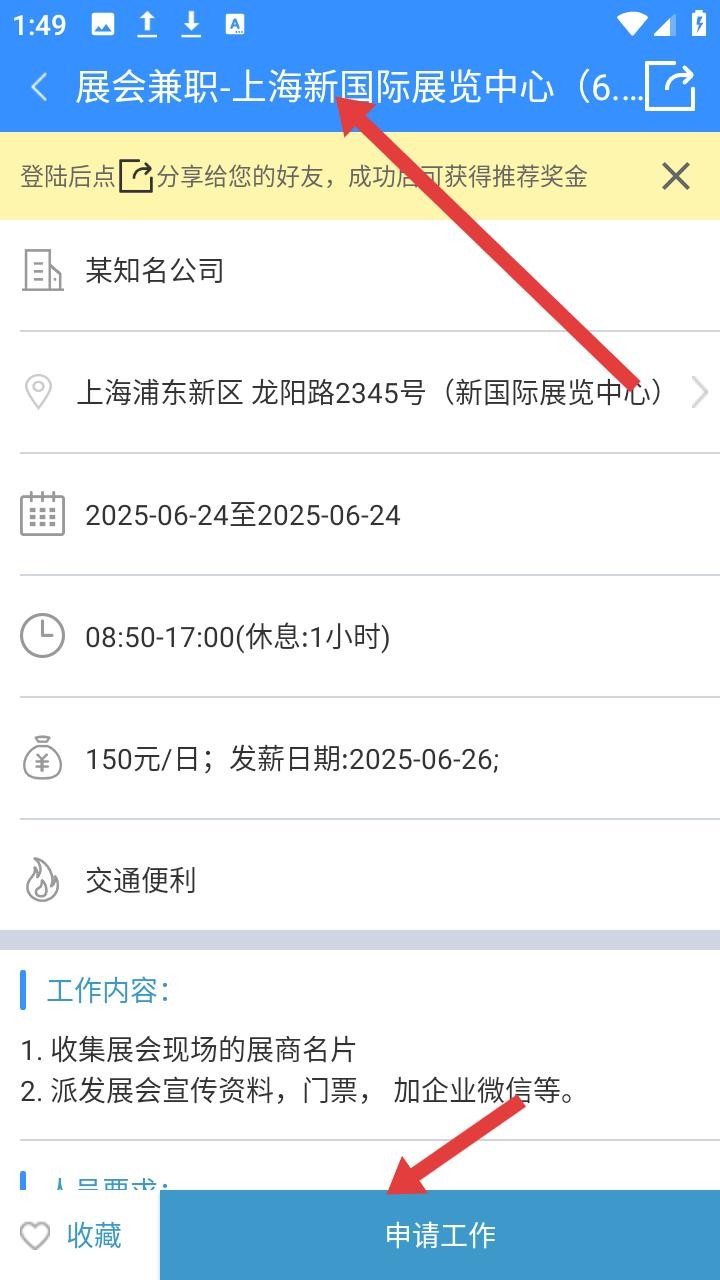This screenshot has width=720, height=1280.
Task: Apply via the 申请工作 button
Action: [x=440, y=1235]
